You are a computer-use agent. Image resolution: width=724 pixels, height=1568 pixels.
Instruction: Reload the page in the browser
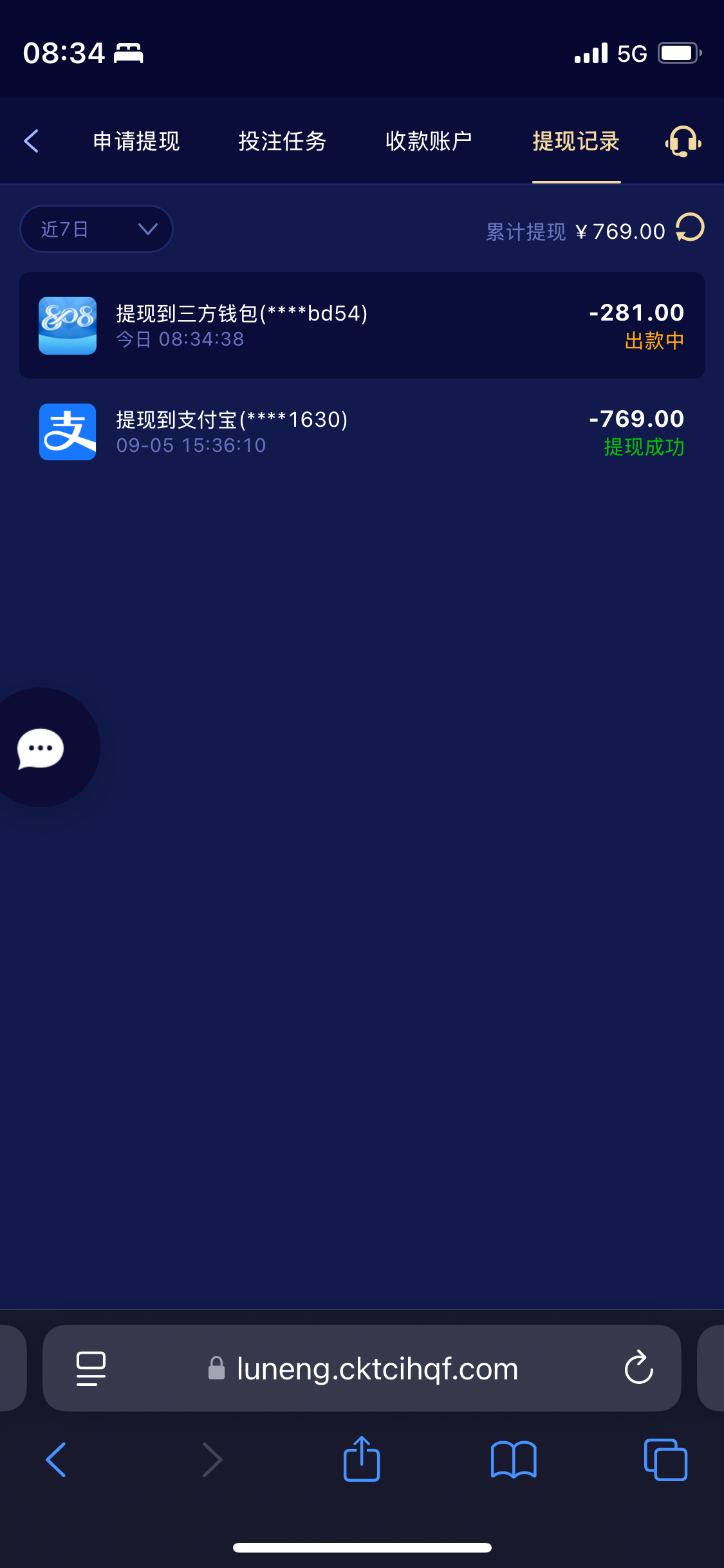[x=638, y=1368]
